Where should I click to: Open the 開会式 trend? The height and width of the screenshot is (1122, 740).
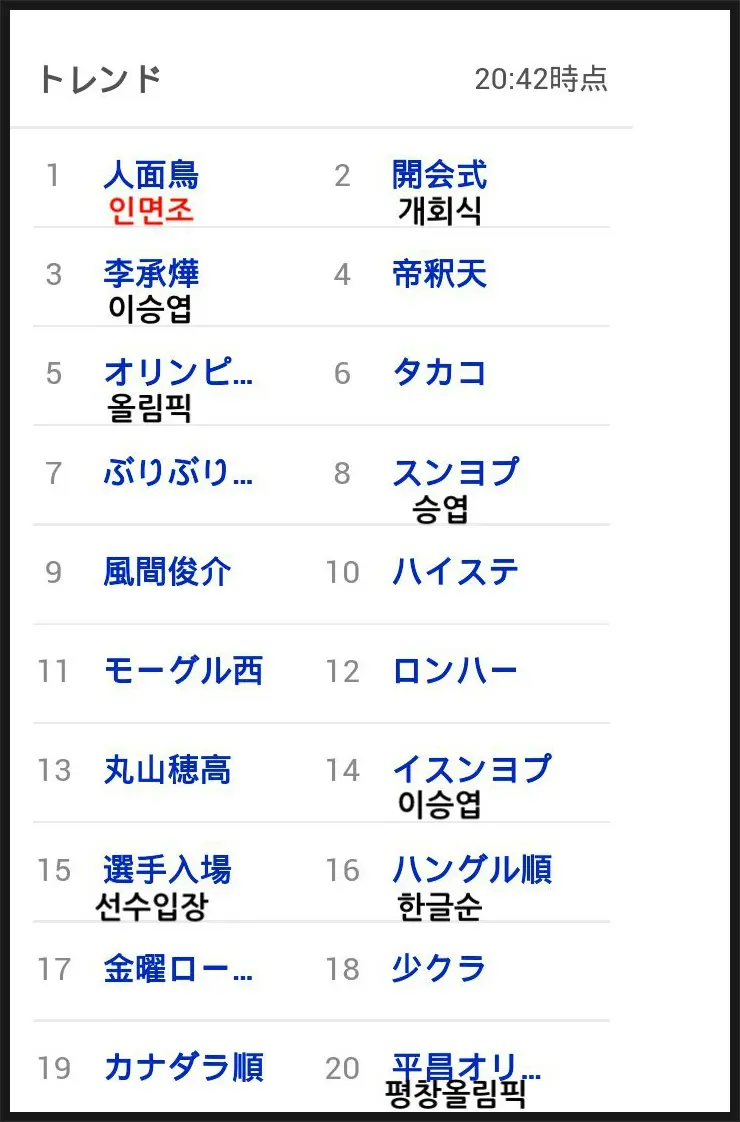439,176
